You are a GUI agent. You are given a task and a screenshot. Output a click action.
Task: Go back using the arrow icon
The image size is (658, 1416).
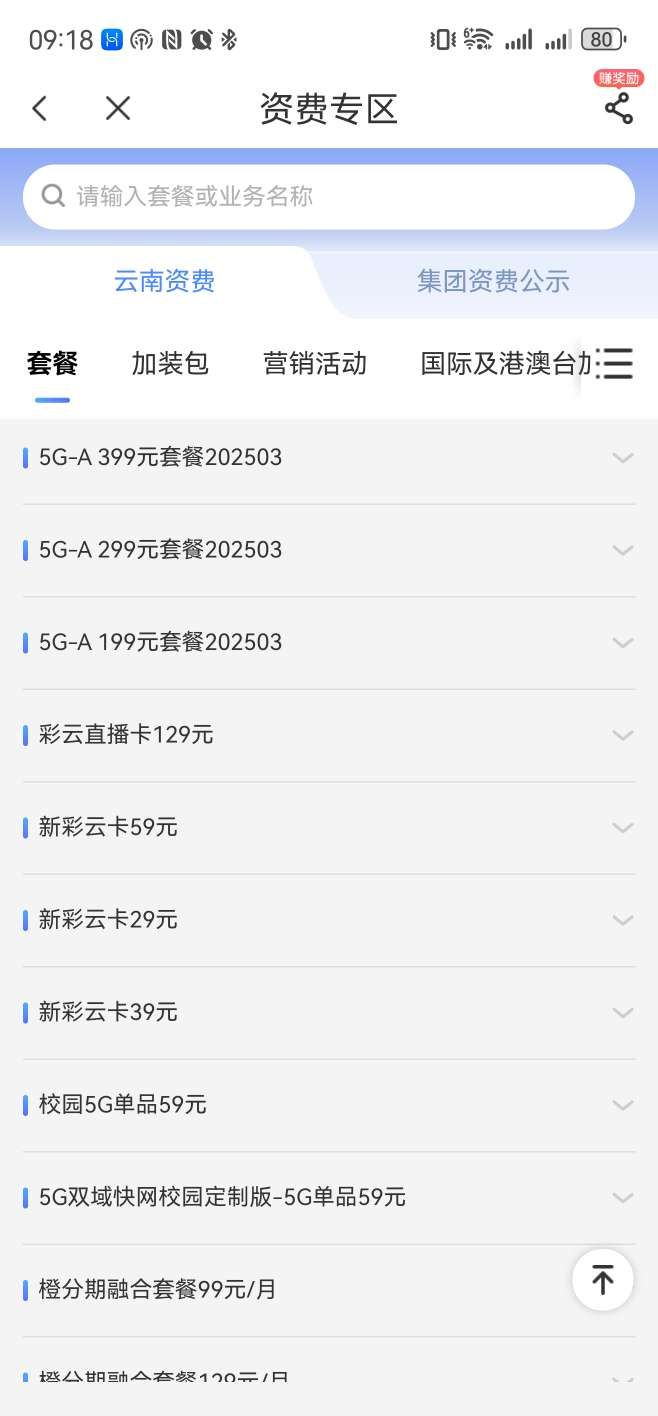tap(40, 108)
